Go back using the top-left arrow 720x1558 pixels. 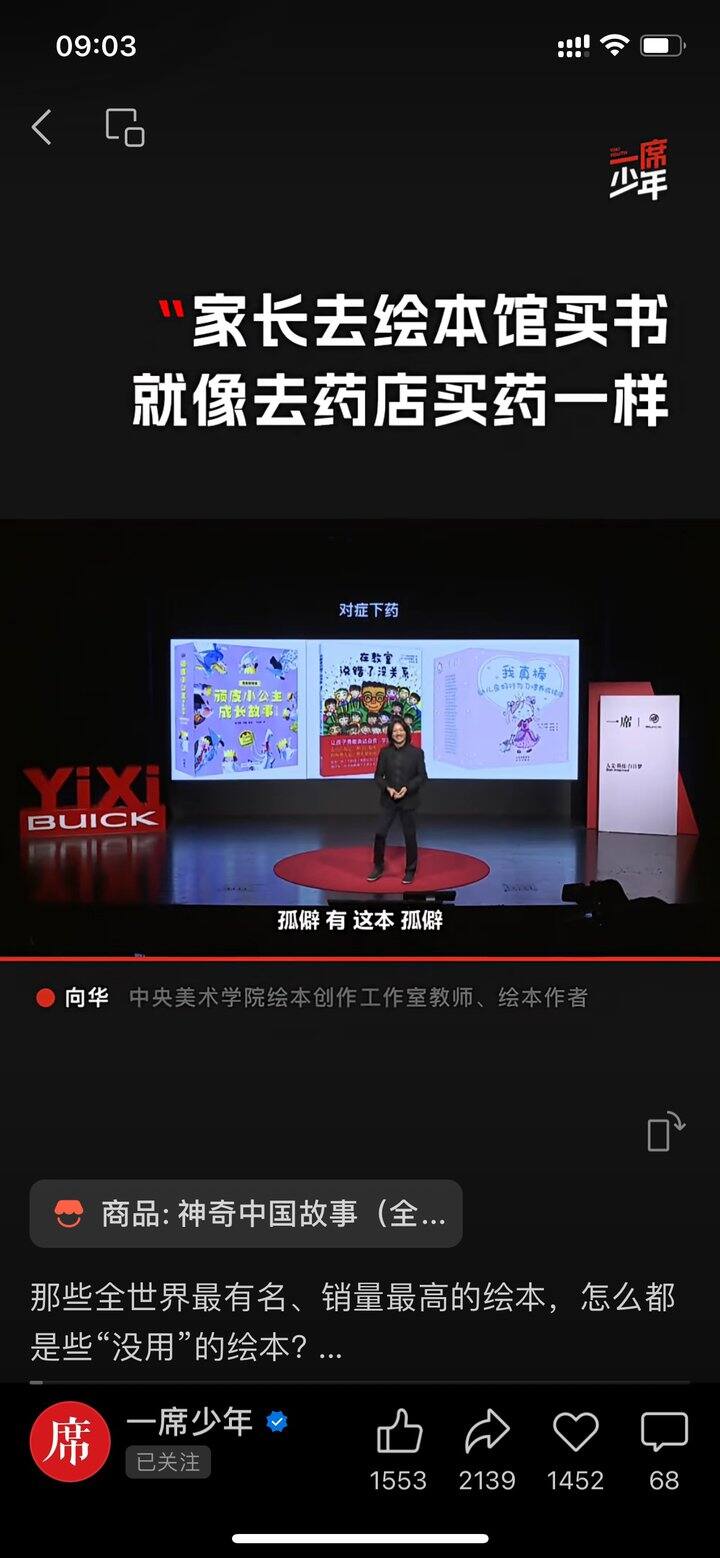[41, 128]
